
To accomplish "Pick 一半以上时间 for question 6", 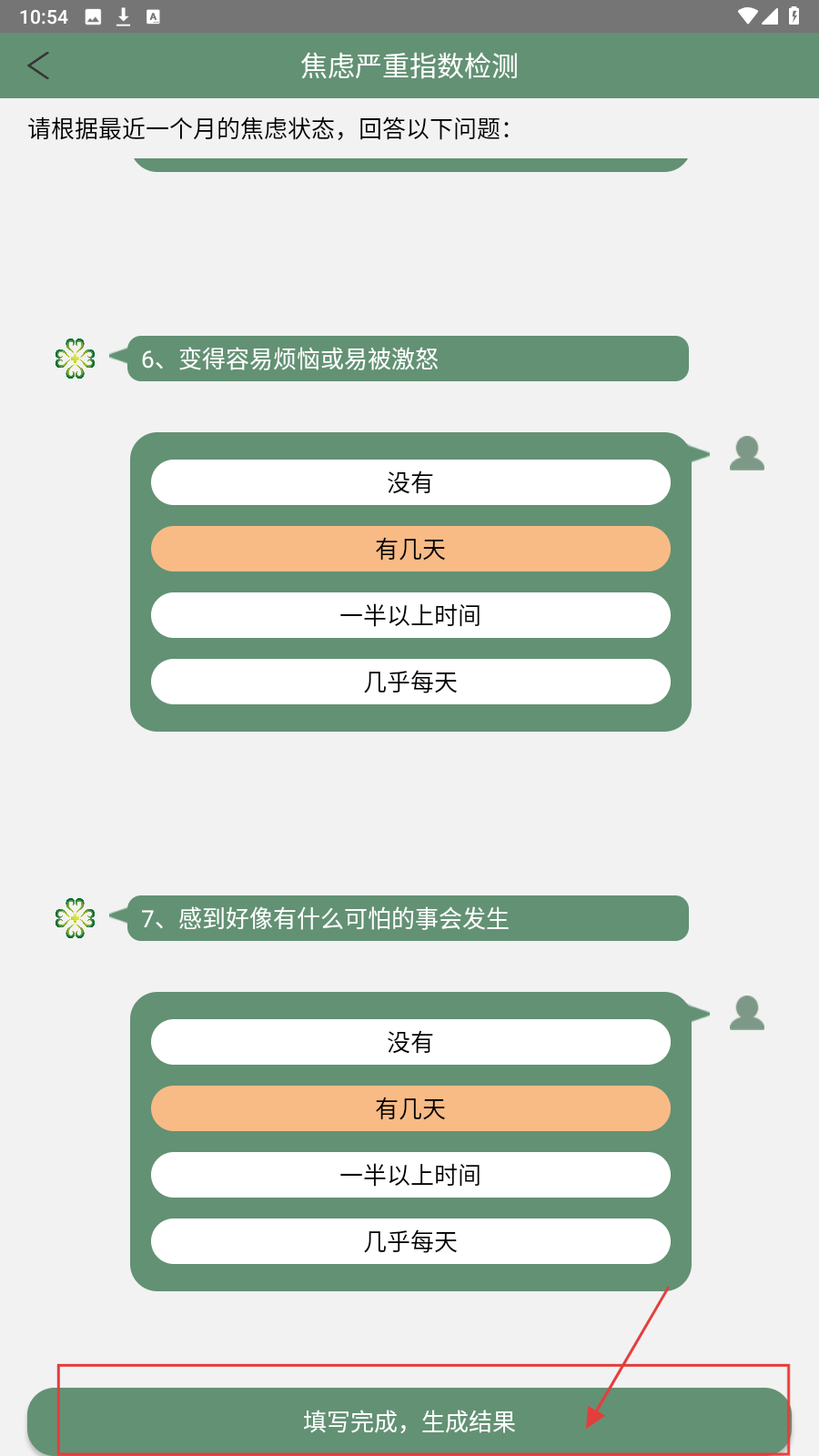I will tap(410, 615).
